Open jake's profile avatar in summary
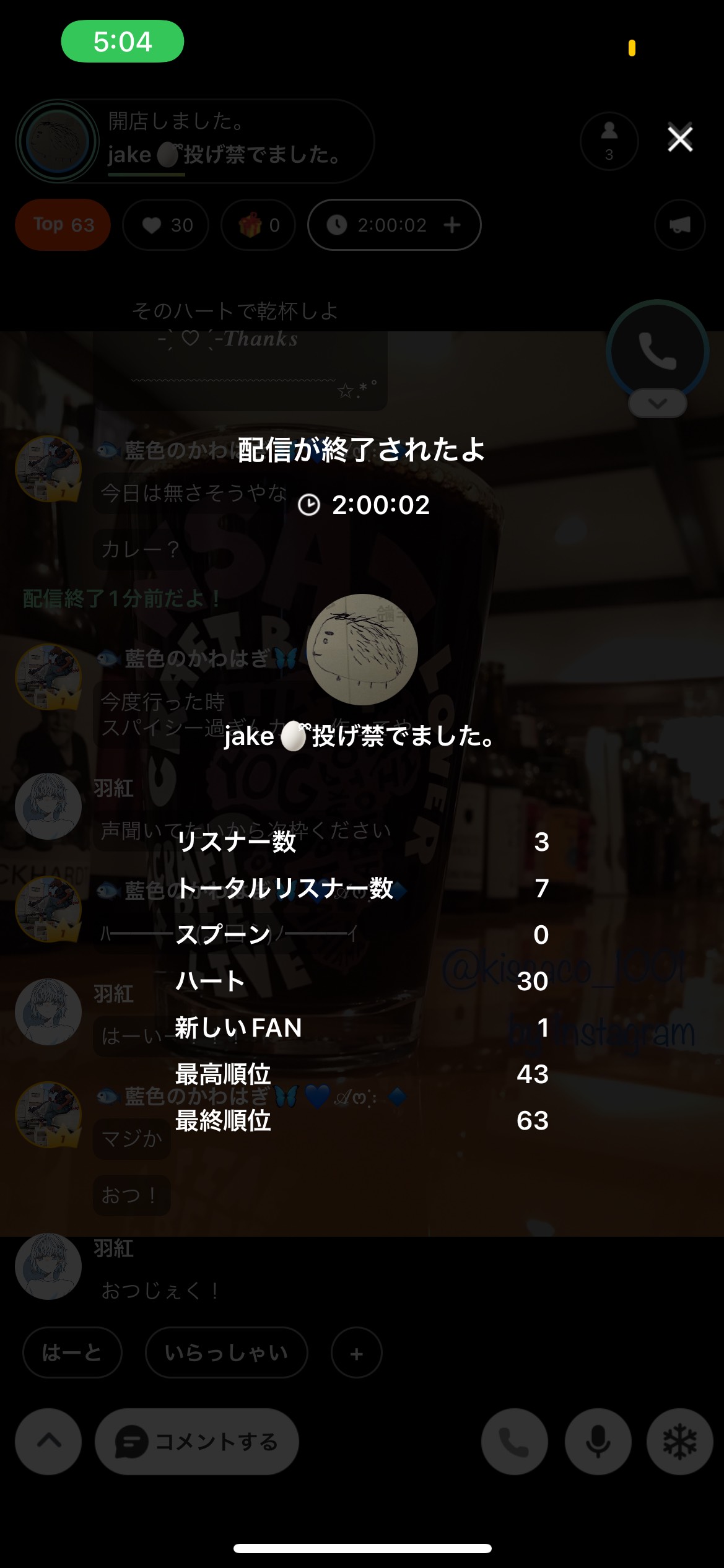 (x=362, y=649)
